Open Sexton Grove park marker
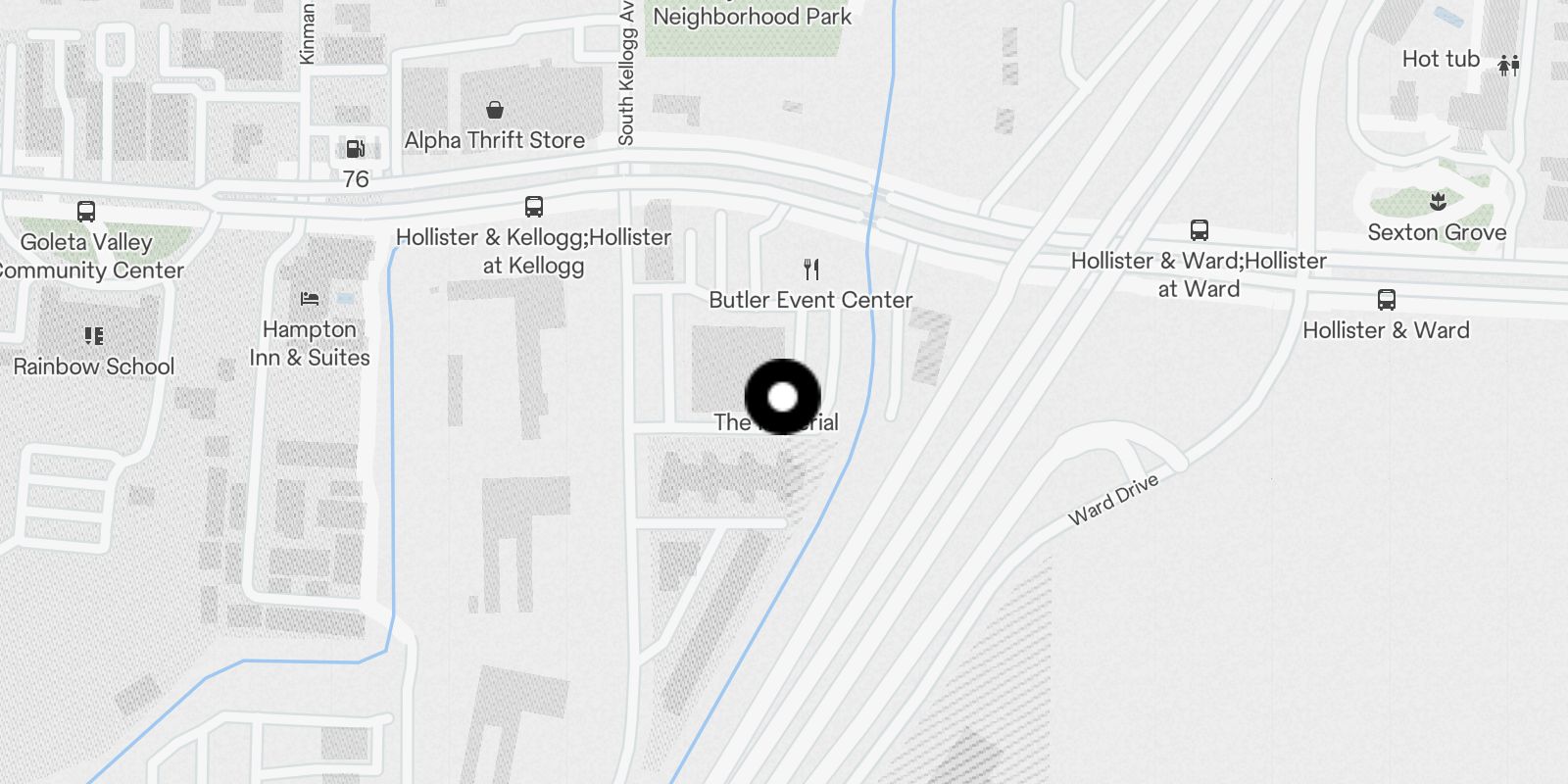This screenshot has width=1568, height=784. point(1437,203)
